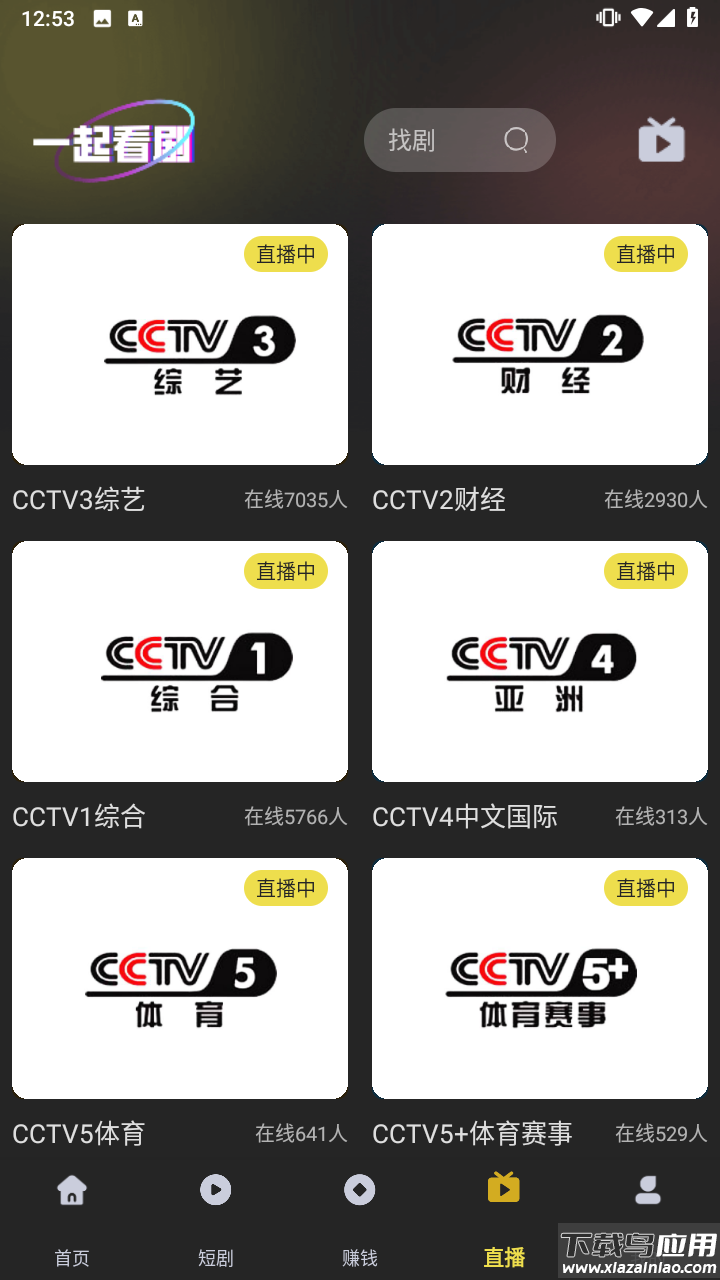Open the CCTV1综合 channel card

click(x=180, y=661)
